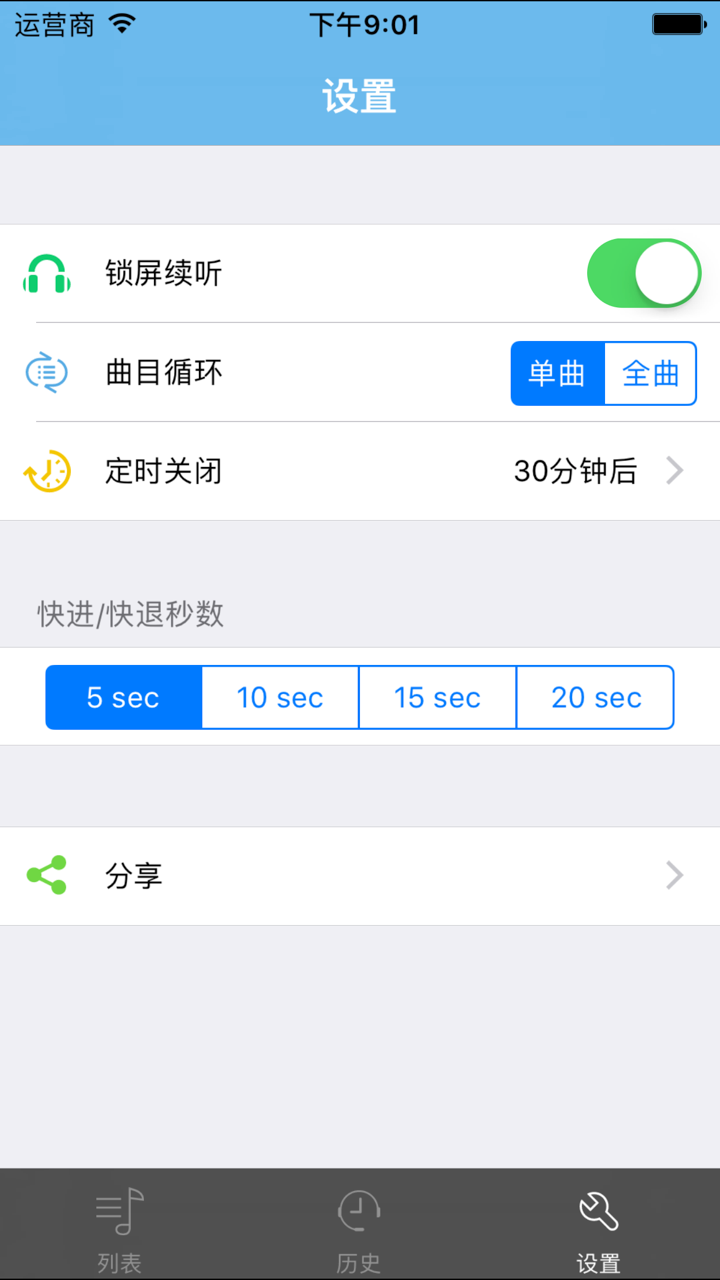Click the blue loop icon beside 曲目循环
The height and width of the screenshot is (1280, 720).
point(45,373)
